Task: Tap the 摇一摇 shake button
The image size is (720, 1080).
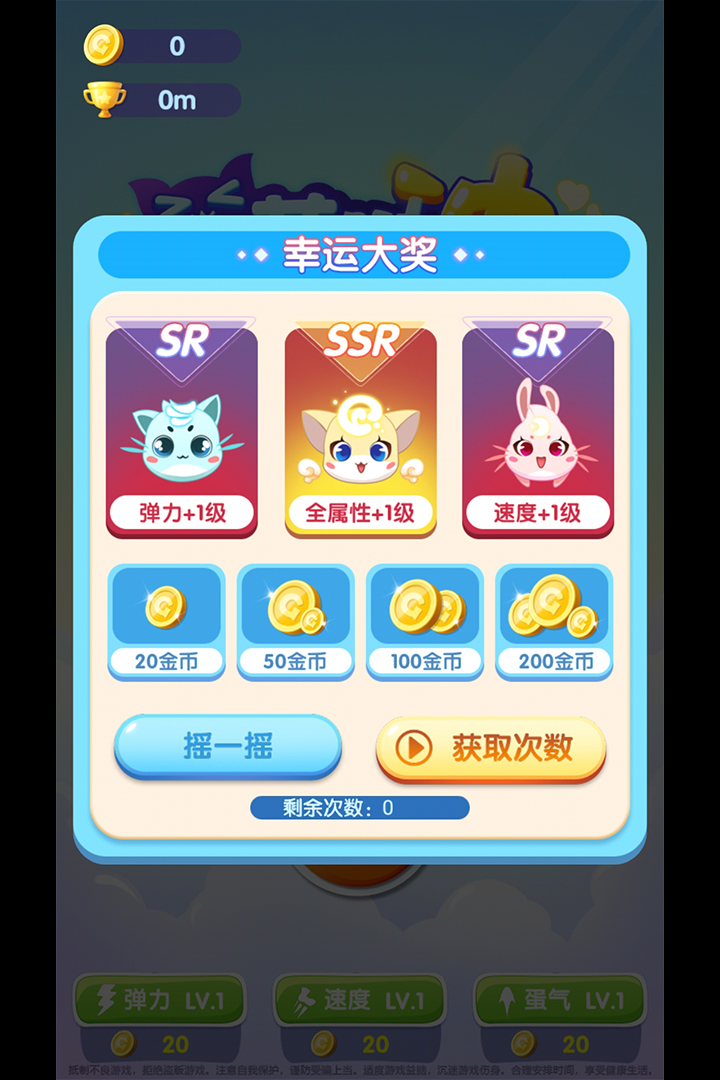Action: pyautogui.click(x=228, y=746)
